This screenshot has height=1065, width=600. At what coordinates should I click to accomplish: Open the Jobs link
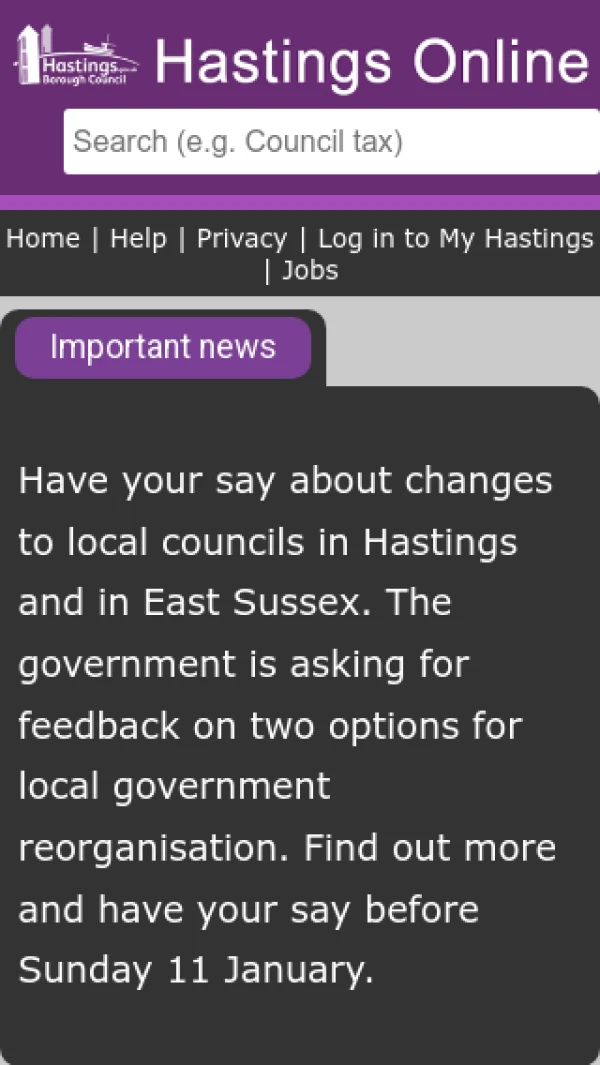(310, 271)
